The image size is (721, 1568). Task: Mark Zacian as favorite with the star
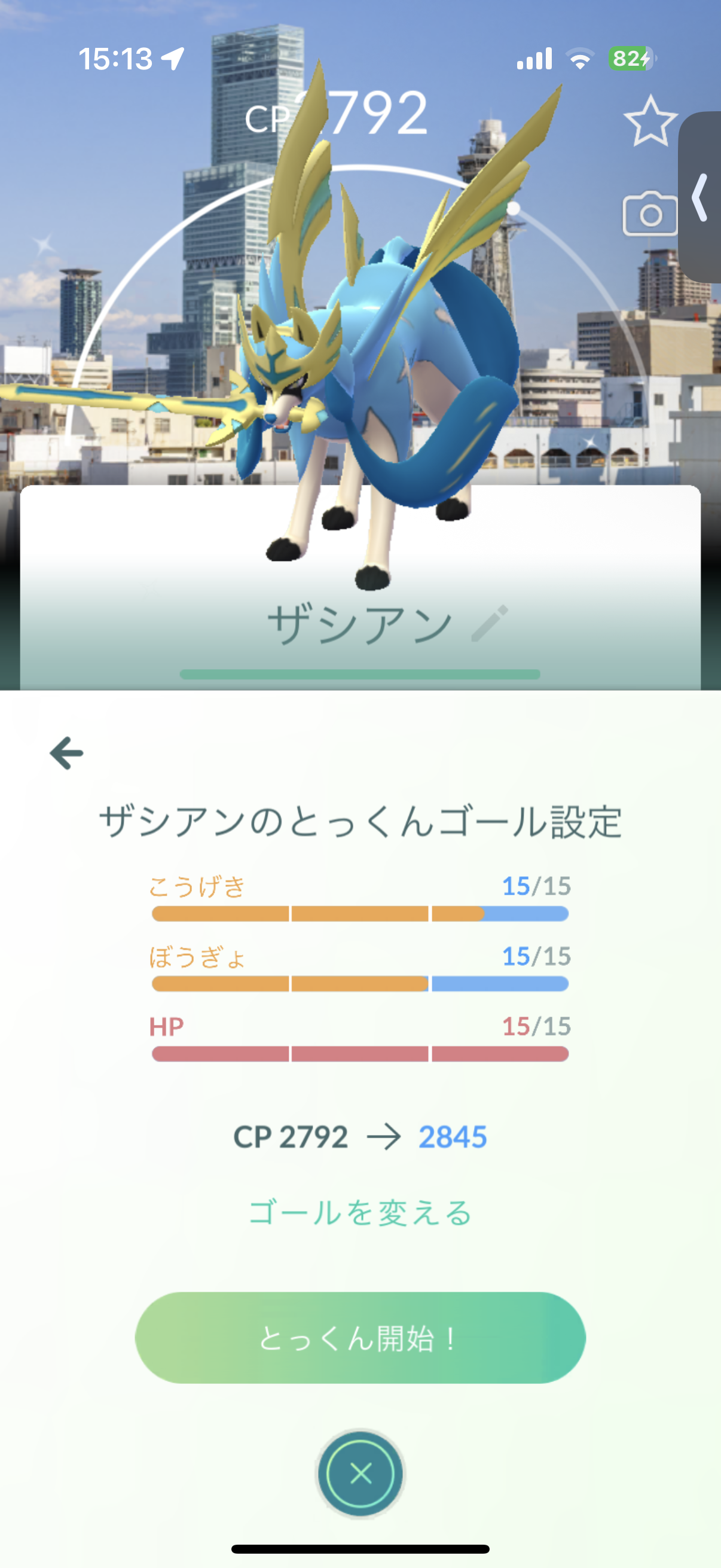coord(650,121)
